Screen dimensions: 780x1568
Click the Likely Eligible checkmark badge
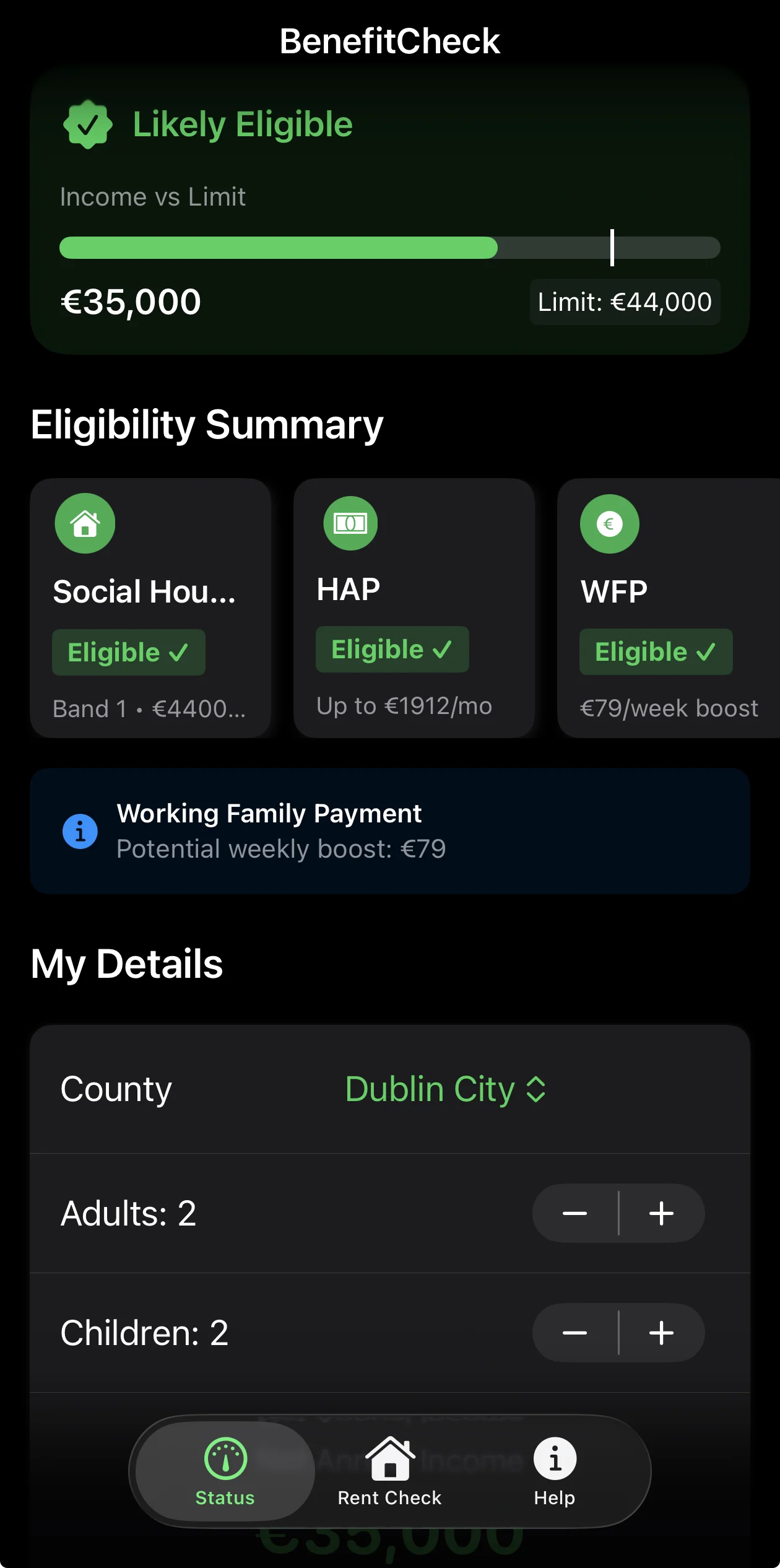(87, 124)
